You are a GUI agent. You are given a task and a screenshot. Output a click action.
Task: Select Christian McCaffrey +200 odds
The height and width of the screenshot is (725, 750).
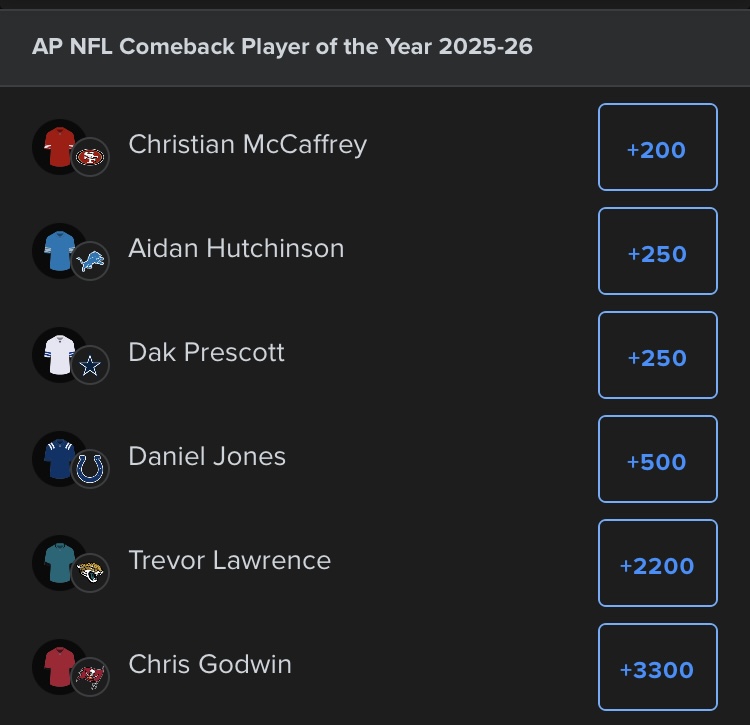pyautogui.click(x=657, y=148)
